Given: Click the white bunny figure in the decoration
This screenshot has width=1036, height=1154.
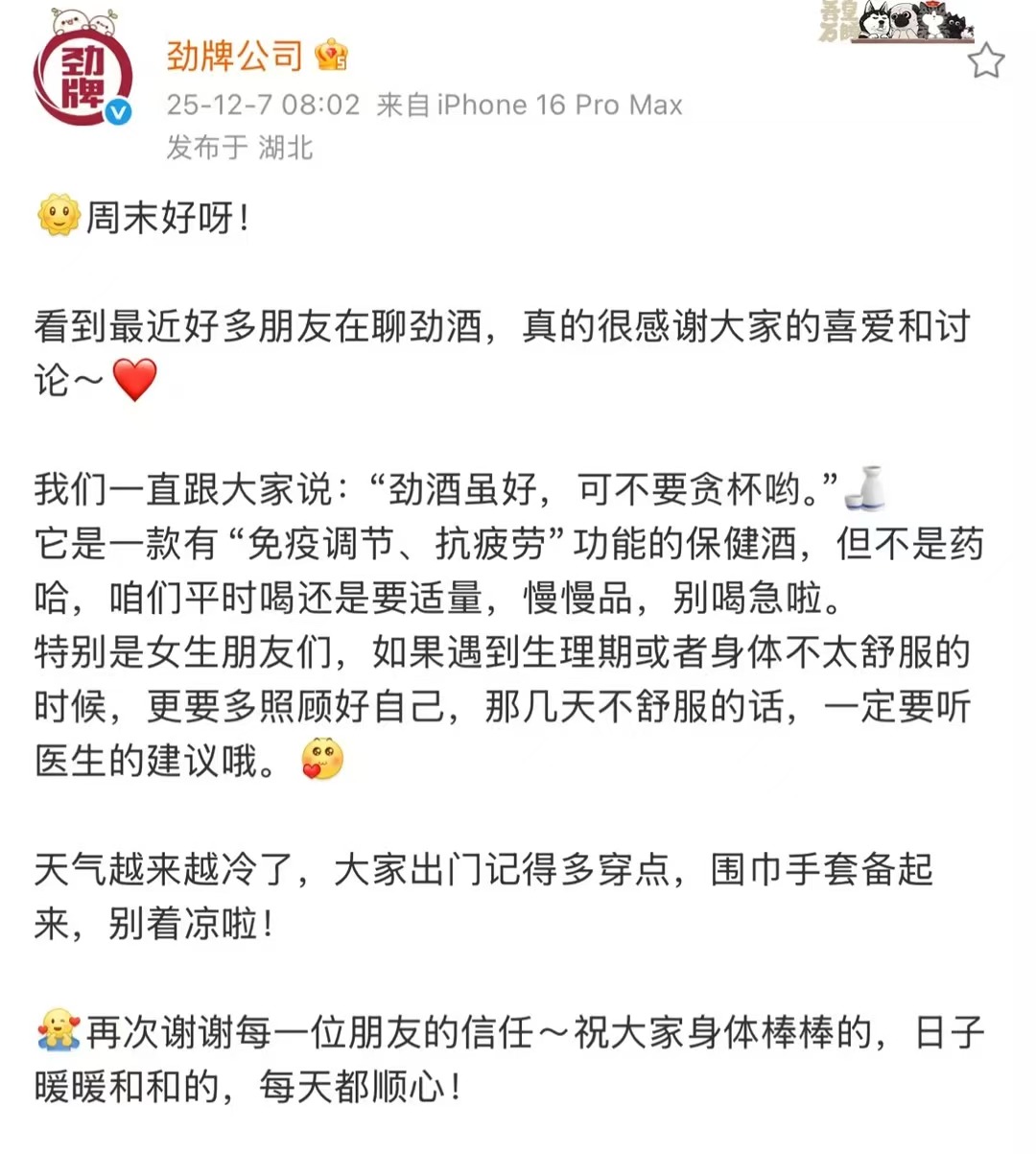Looking at the screenshot, I should click(x=967, y=32).
